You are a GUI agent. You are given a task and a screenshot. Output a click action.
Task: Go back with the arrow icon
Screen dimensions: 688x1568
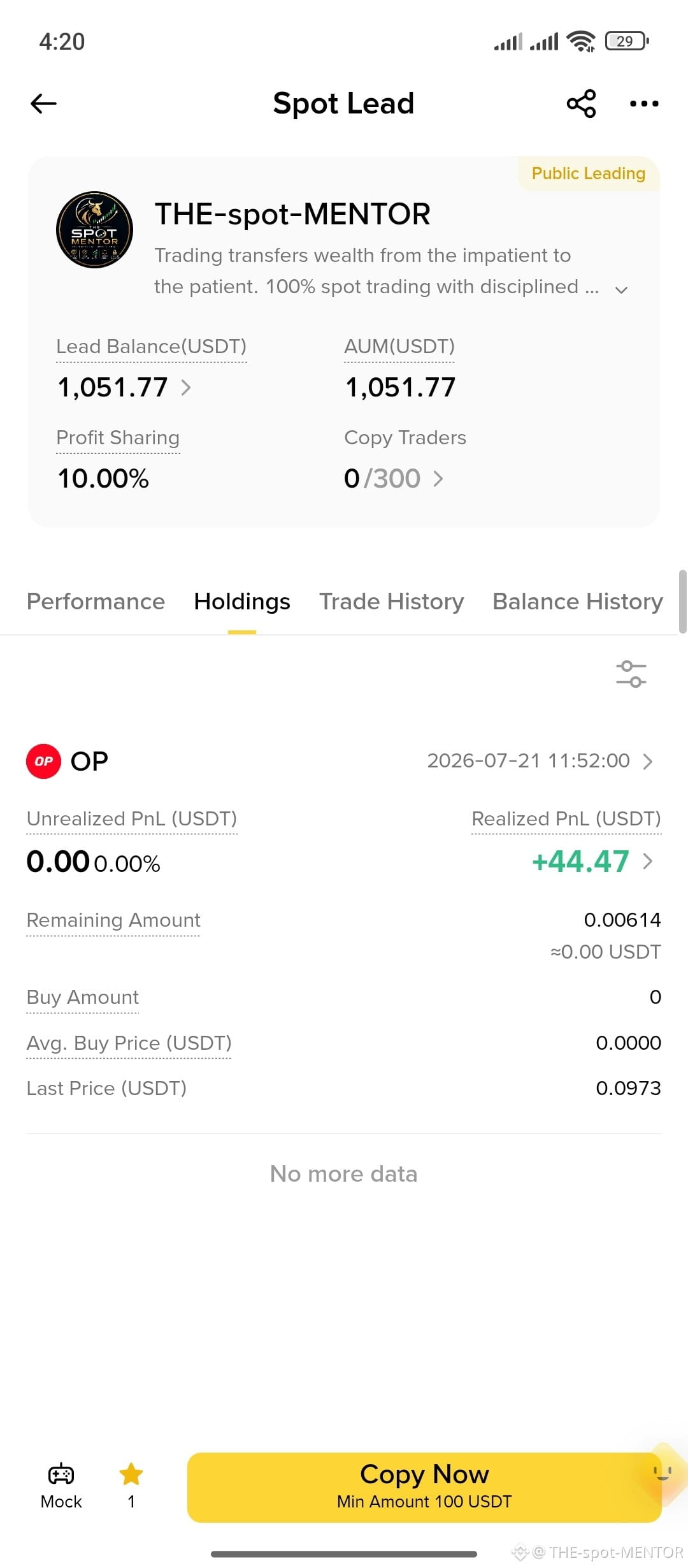(x=43, y=103)
